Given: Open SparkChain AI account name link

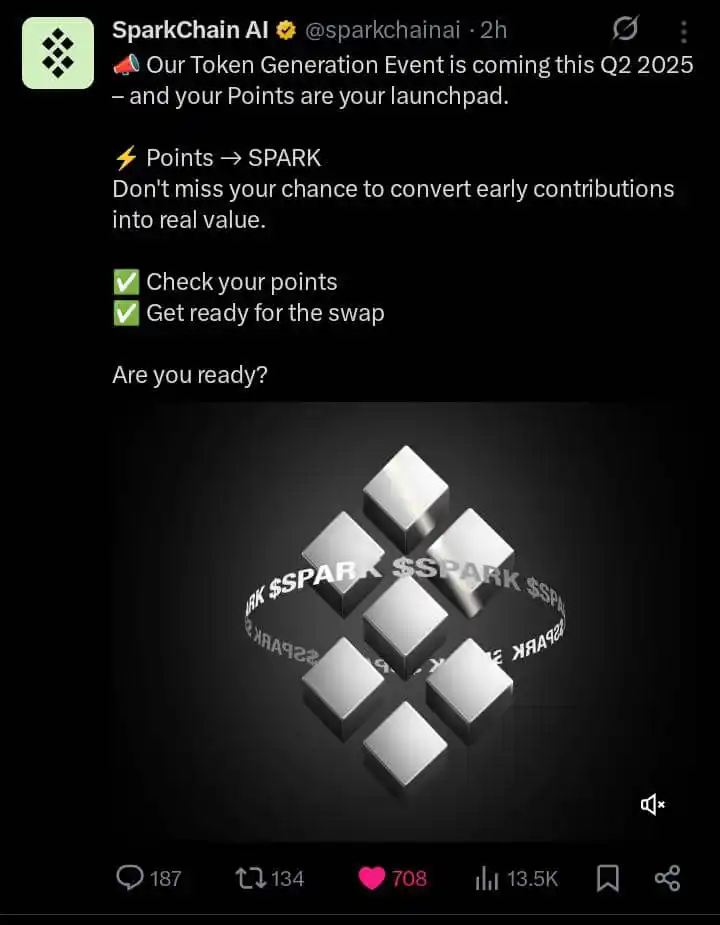Looking at the screenshot, I should pos(190,30).
